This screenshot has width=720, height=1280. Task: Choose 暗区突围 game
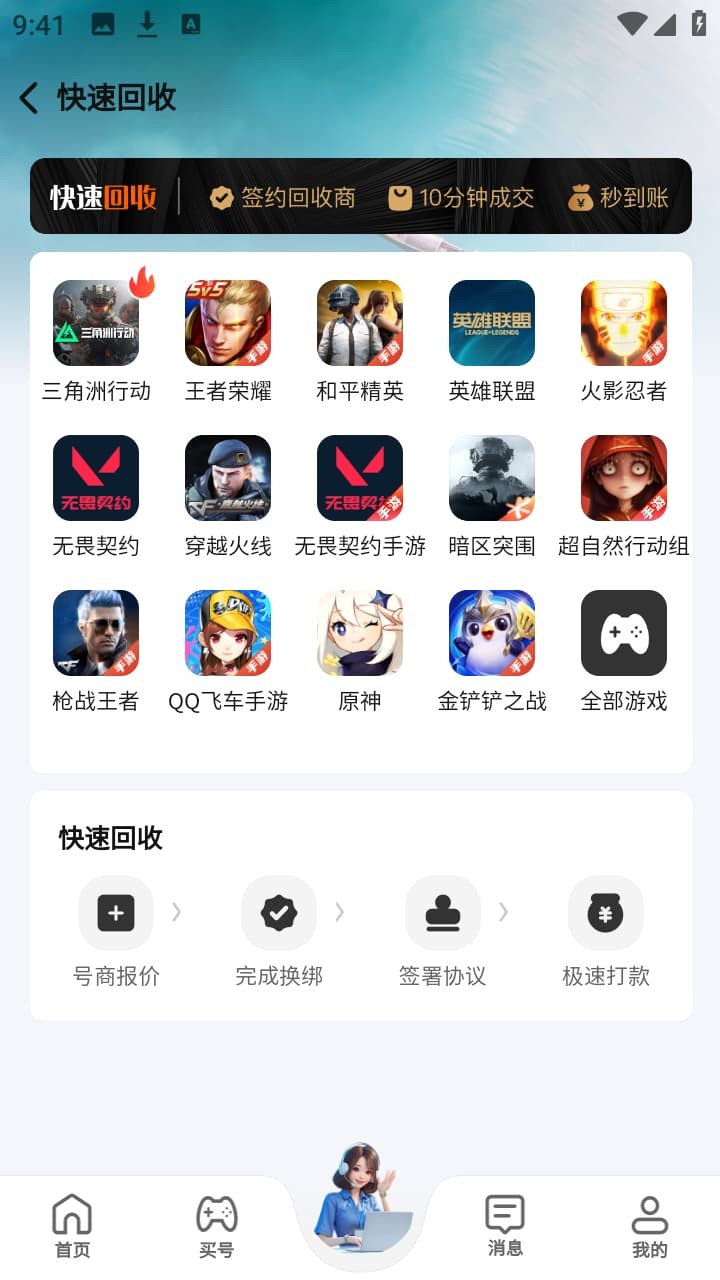coord(492,478)
